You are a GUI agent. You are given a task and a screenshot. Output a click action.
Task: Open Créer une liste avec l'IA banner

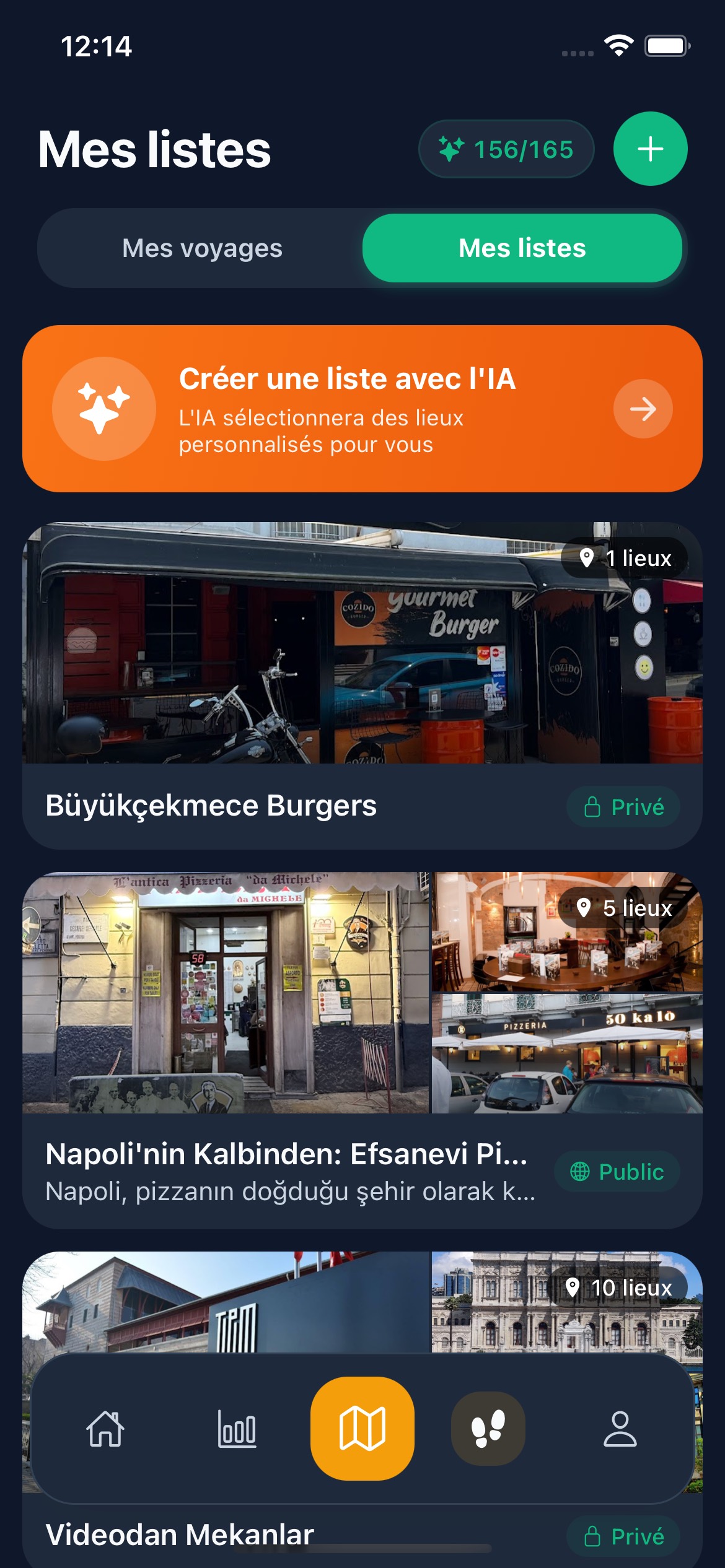pyautogui.click(x=362, y=409)
